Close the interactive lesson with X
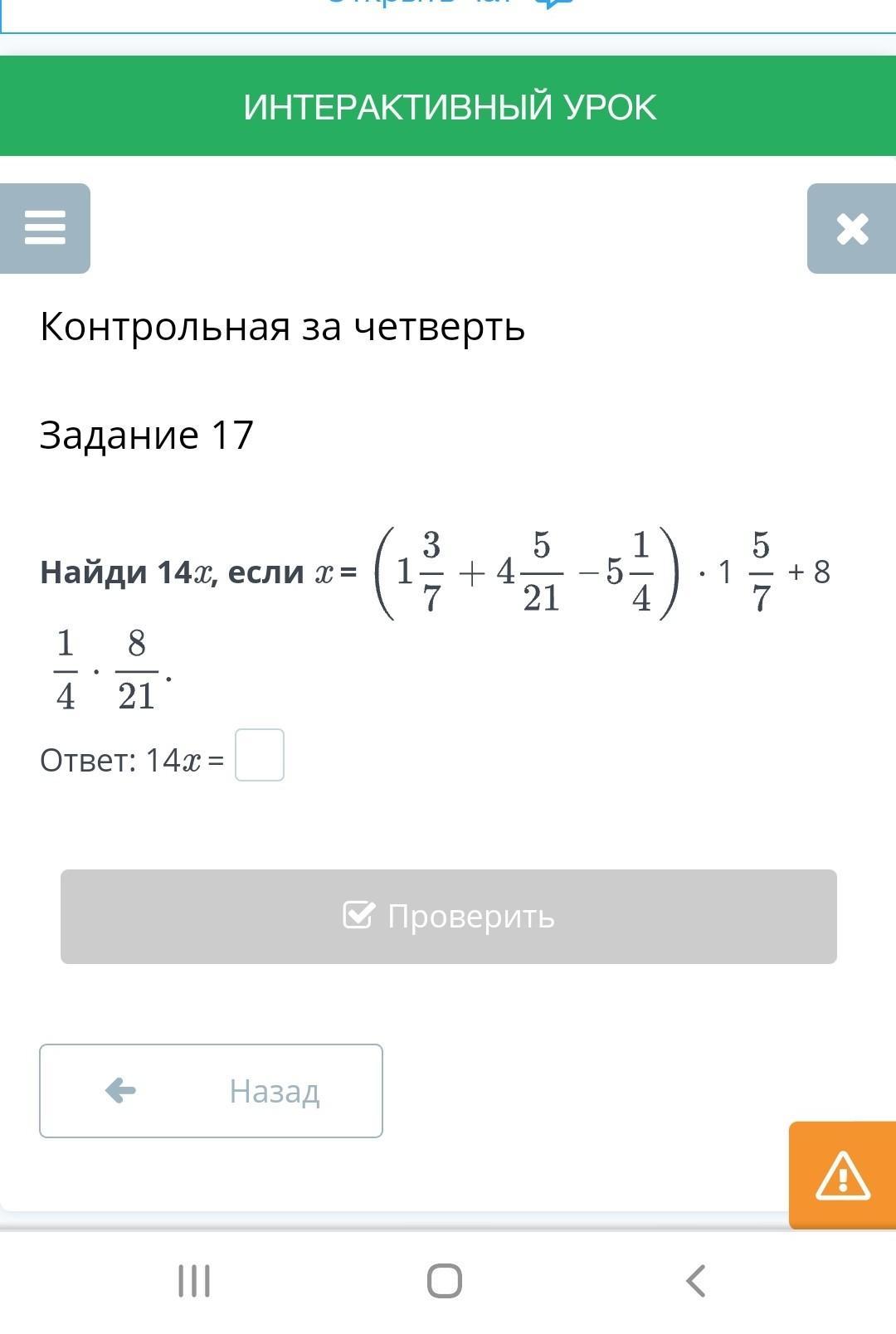This screenshot has height=1334, width=896. (x=851, y=228)
